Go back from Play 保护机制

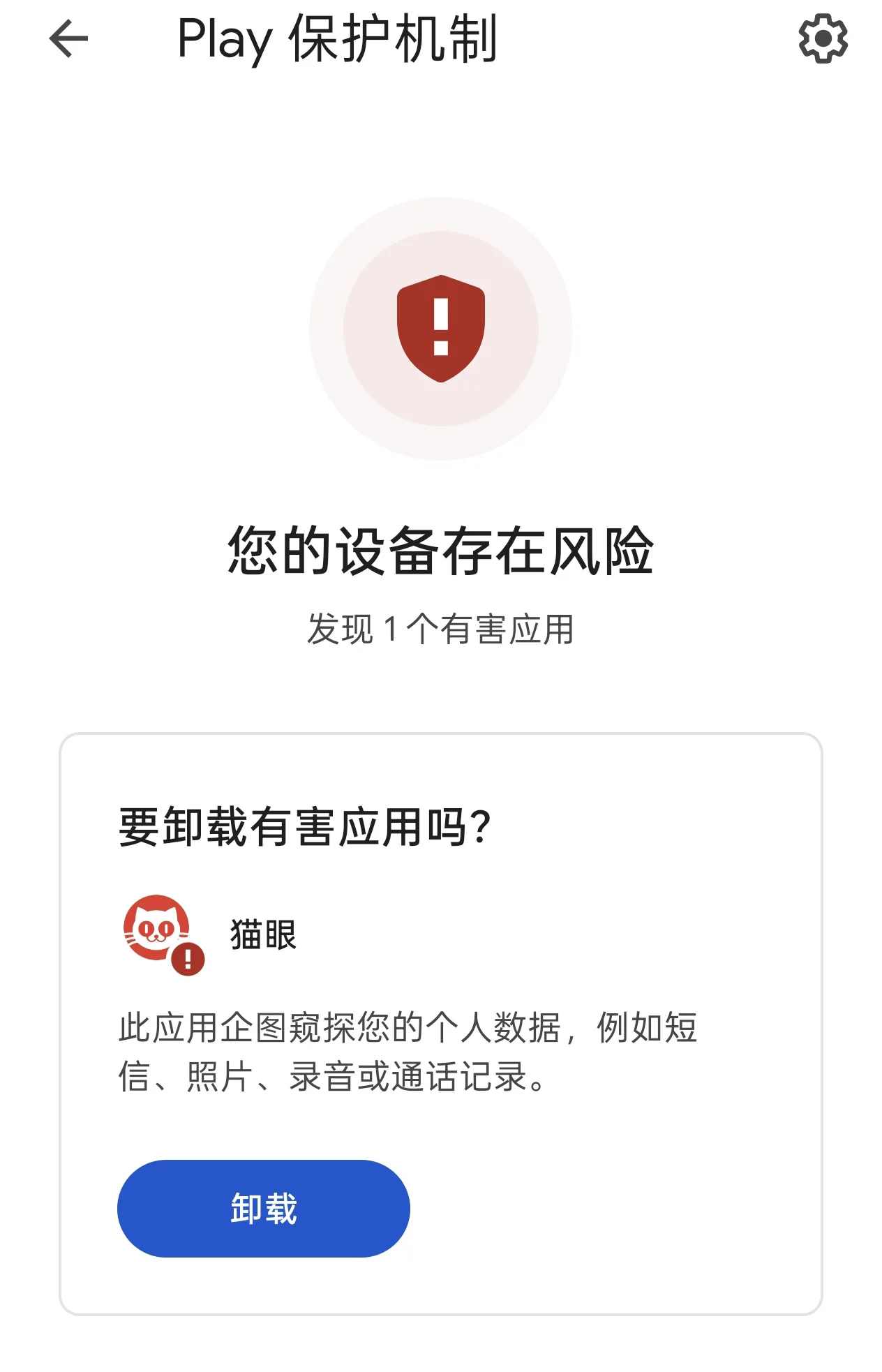coord(68,39)
